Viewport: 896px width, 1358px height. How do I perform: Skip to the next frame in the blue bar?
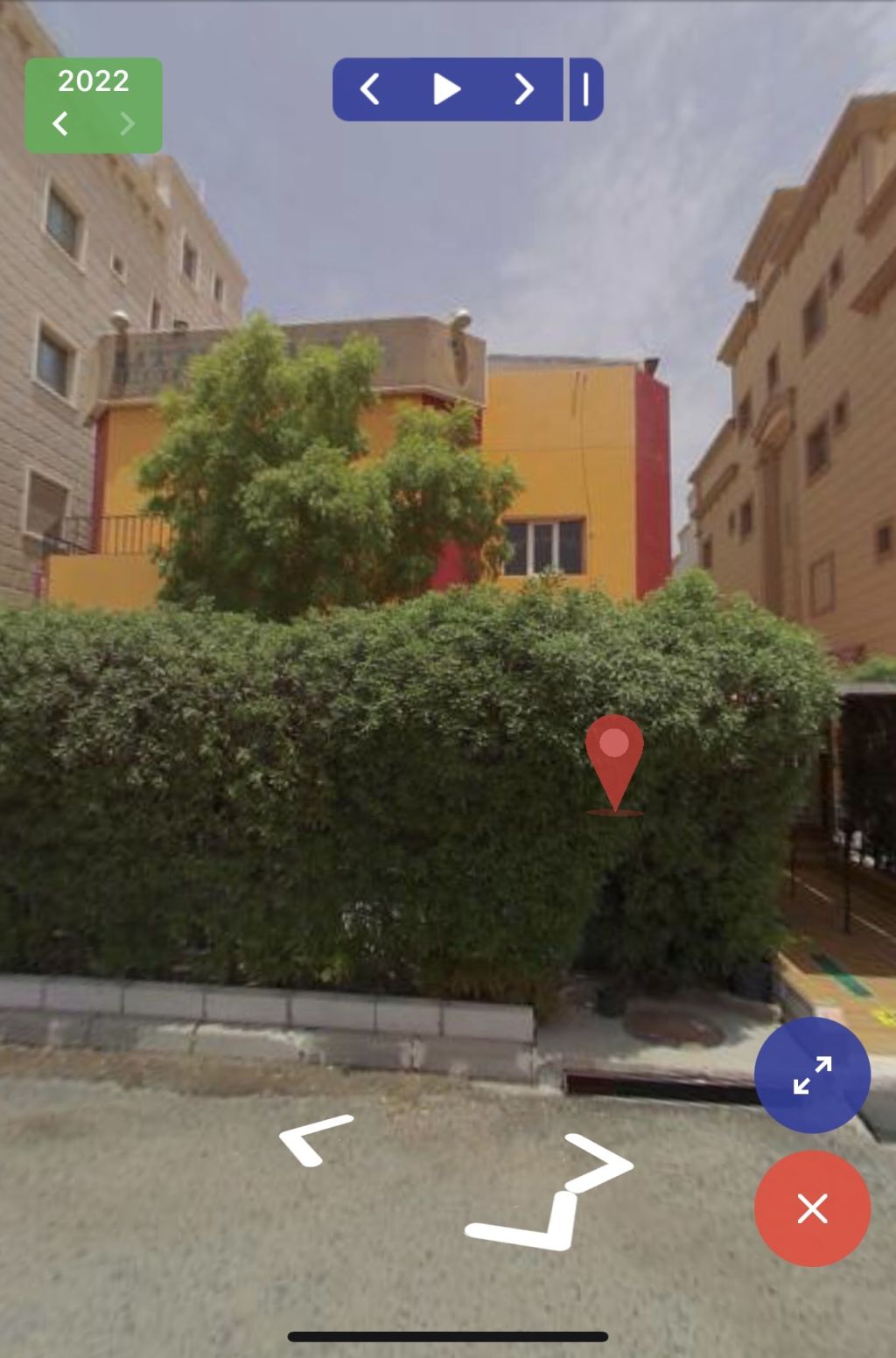pyautogui.click(x=523, y=89)
